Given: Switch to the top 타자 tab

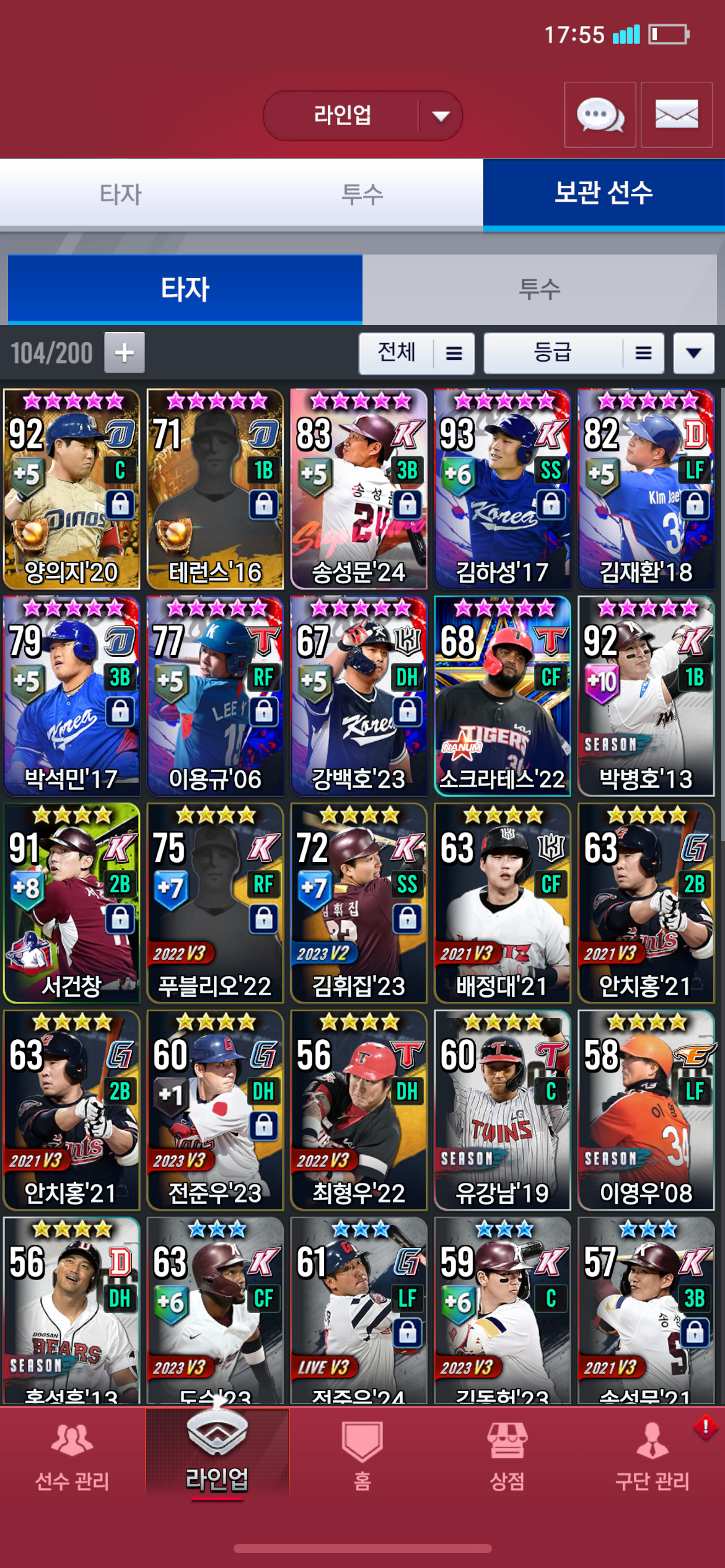Looking at the screenshot, I should click(x=121, y=194).
